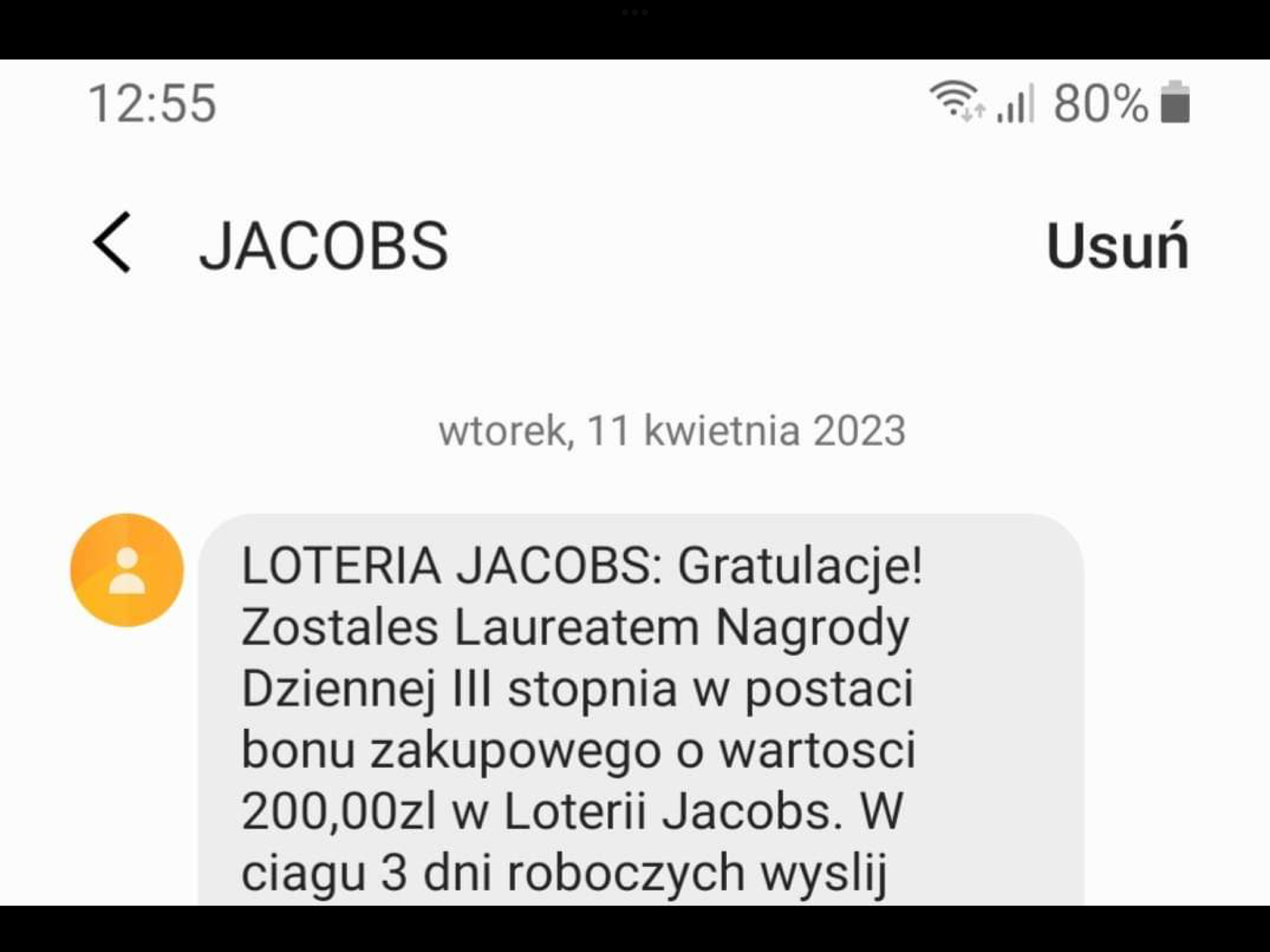Tap the Usuń delete button
Image resolution: width=1270 pixels, height=952 pixels.
tap(1117, 247)
